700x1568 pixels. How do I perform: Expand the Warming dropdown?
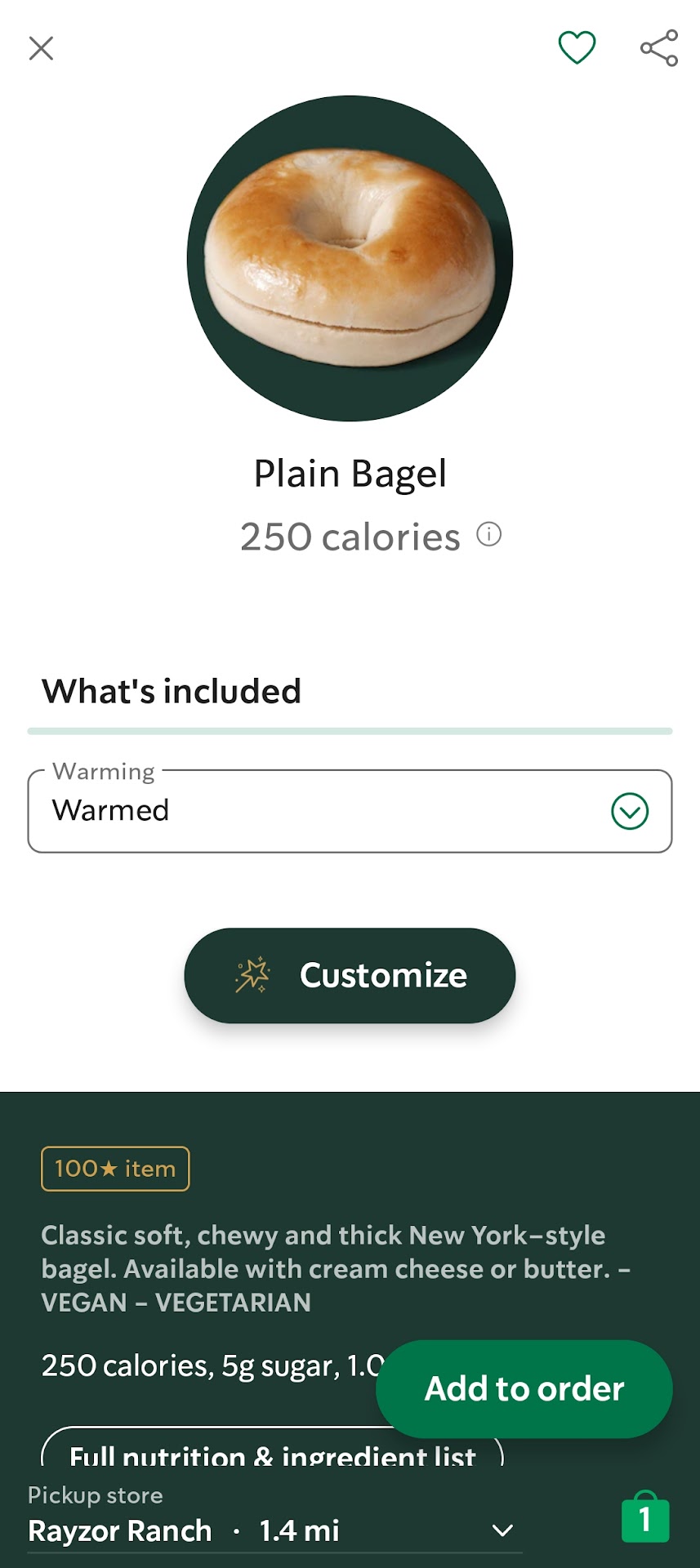[x=630, y=811]
